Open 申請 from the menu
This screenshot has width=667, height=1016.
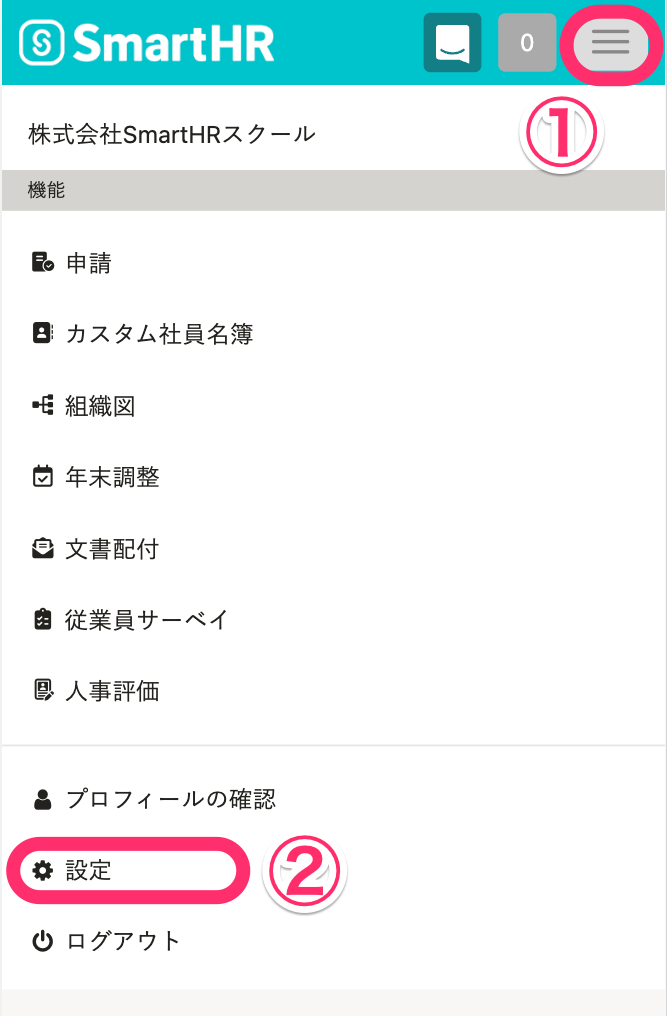[x=88, y=263]
